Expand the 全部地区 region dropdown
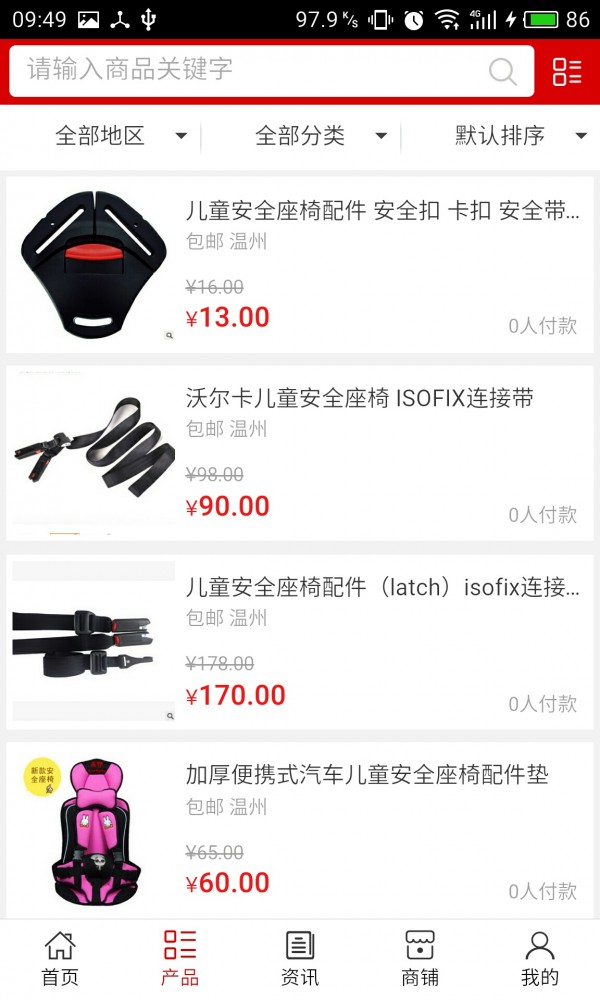This screenshot has height=1000, width=600. coord(120,136)
